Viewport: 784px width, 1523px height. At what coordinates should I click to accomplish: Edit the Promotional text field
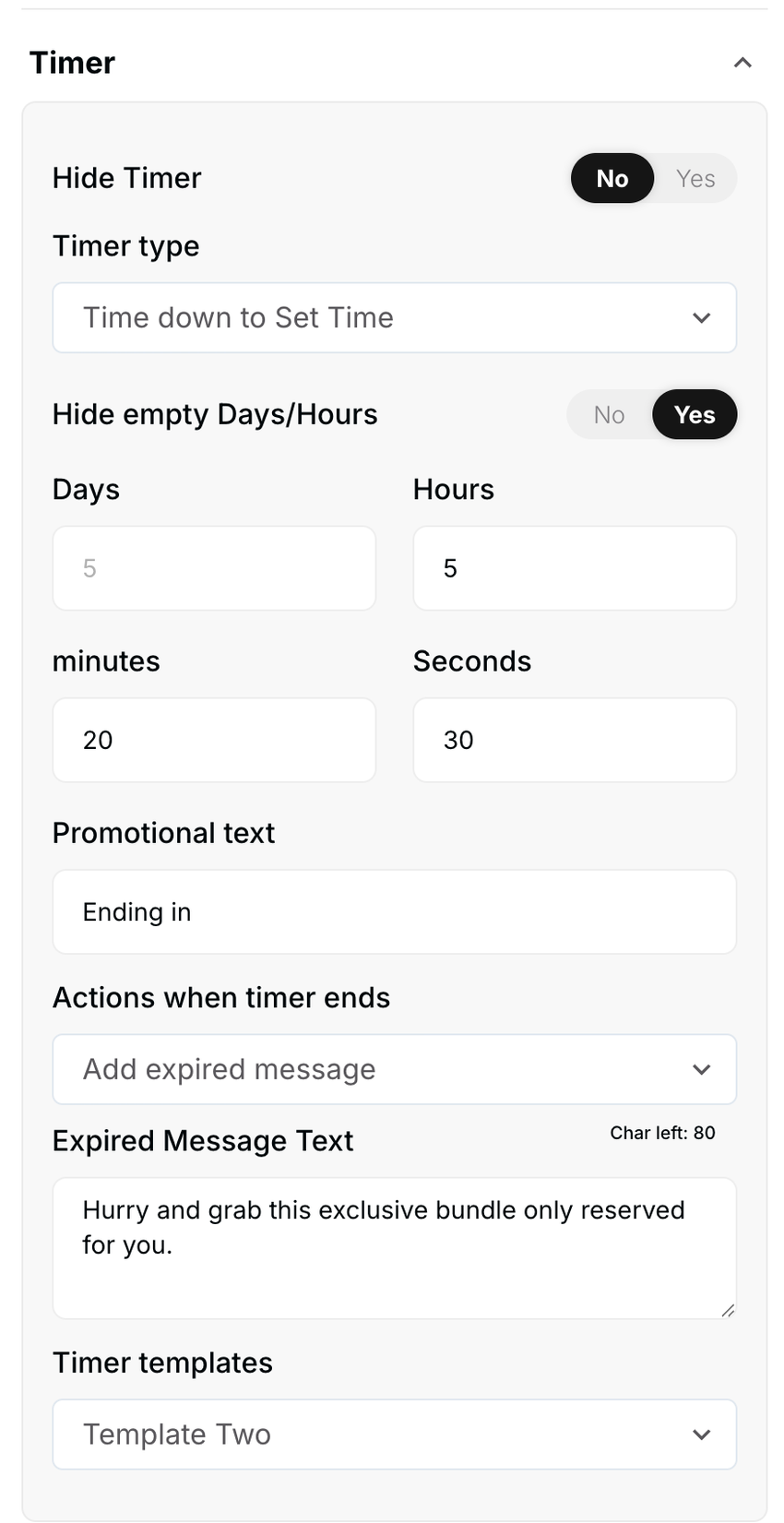pos(394,911)
